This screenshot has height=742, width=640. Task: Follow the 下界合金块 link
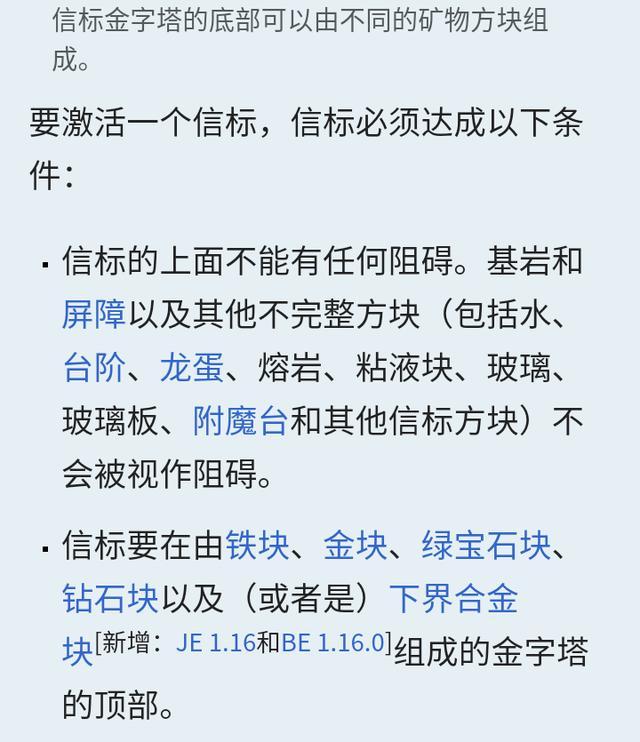coord(452,599)
